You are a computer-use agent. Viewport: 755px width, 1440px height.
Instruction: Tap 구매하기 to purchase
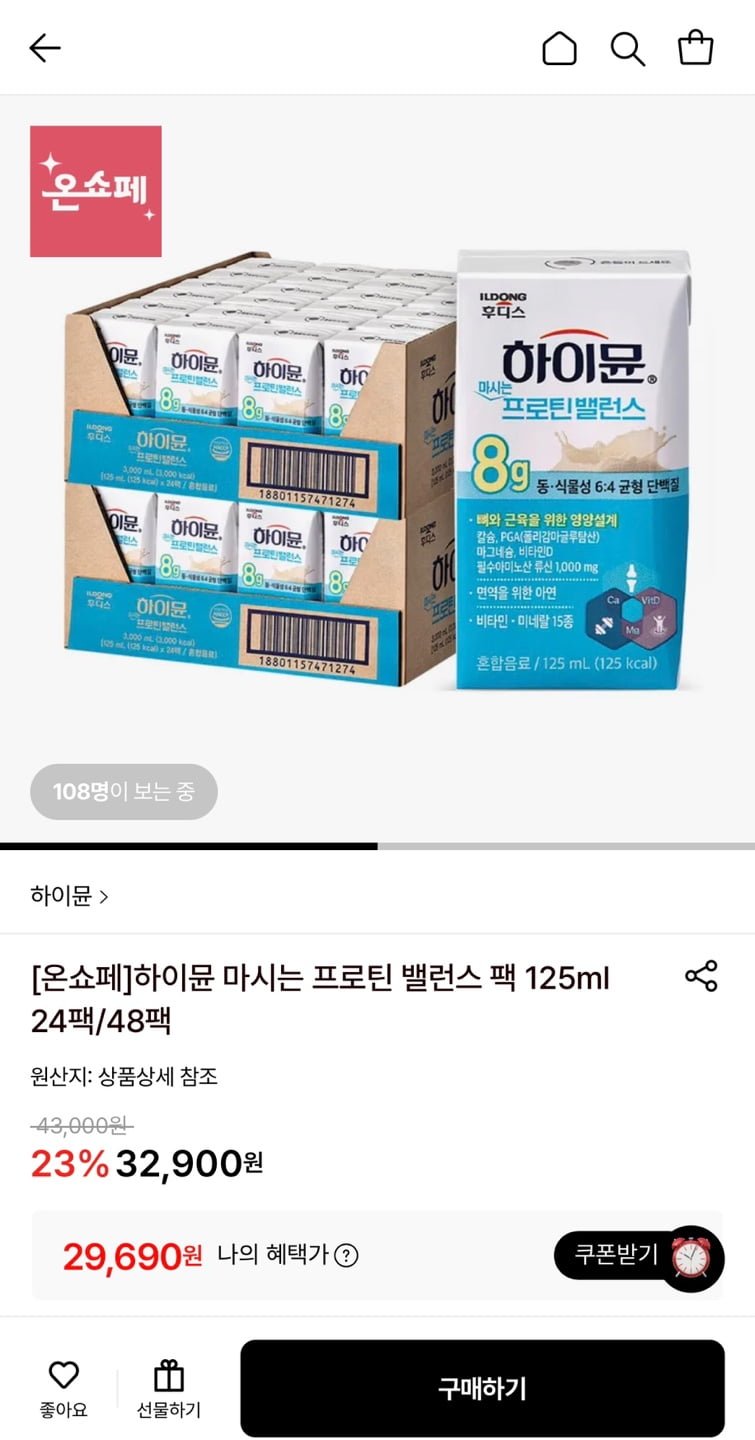point(482,1388)
